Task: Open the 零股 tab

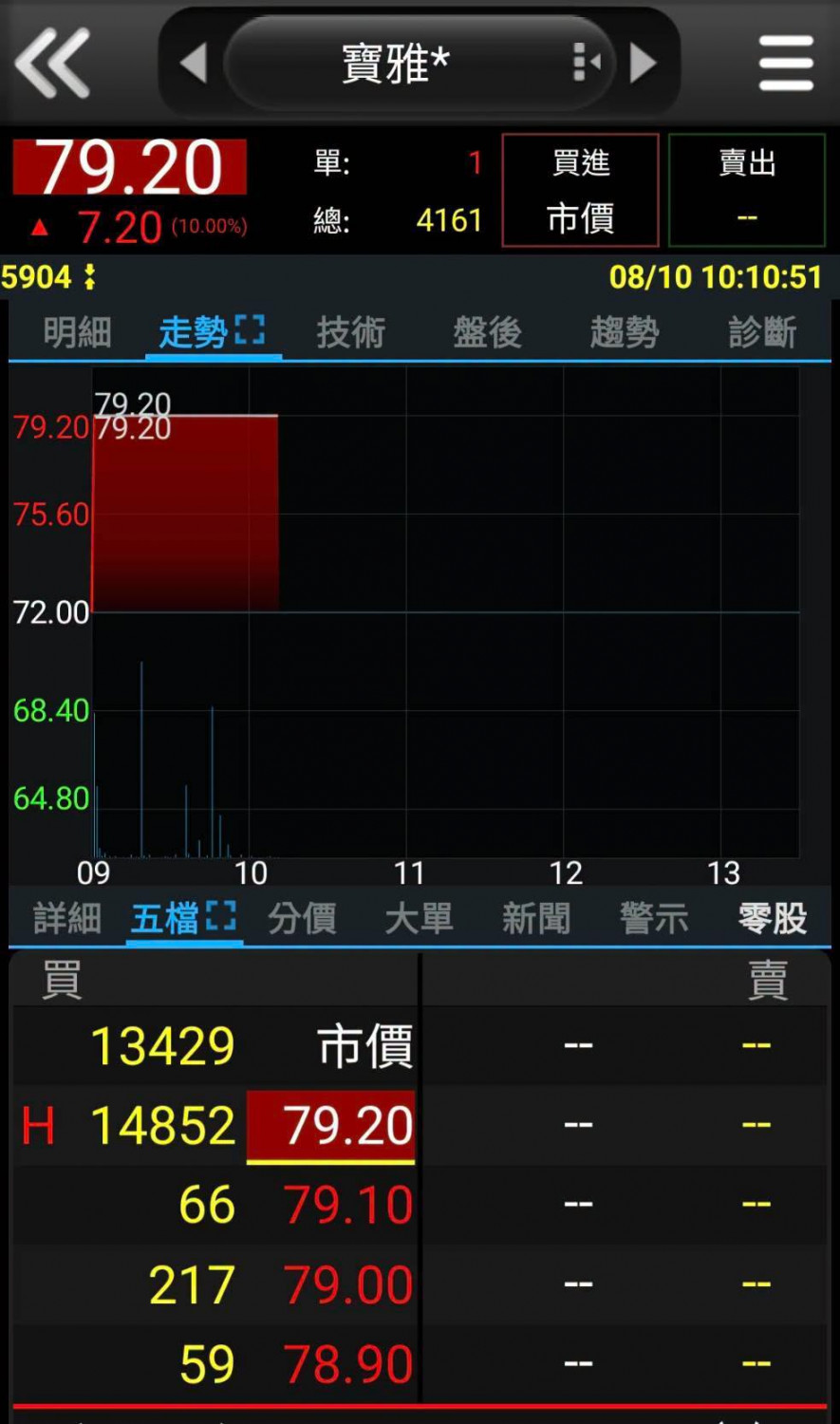Action: [x=773, y=918]
